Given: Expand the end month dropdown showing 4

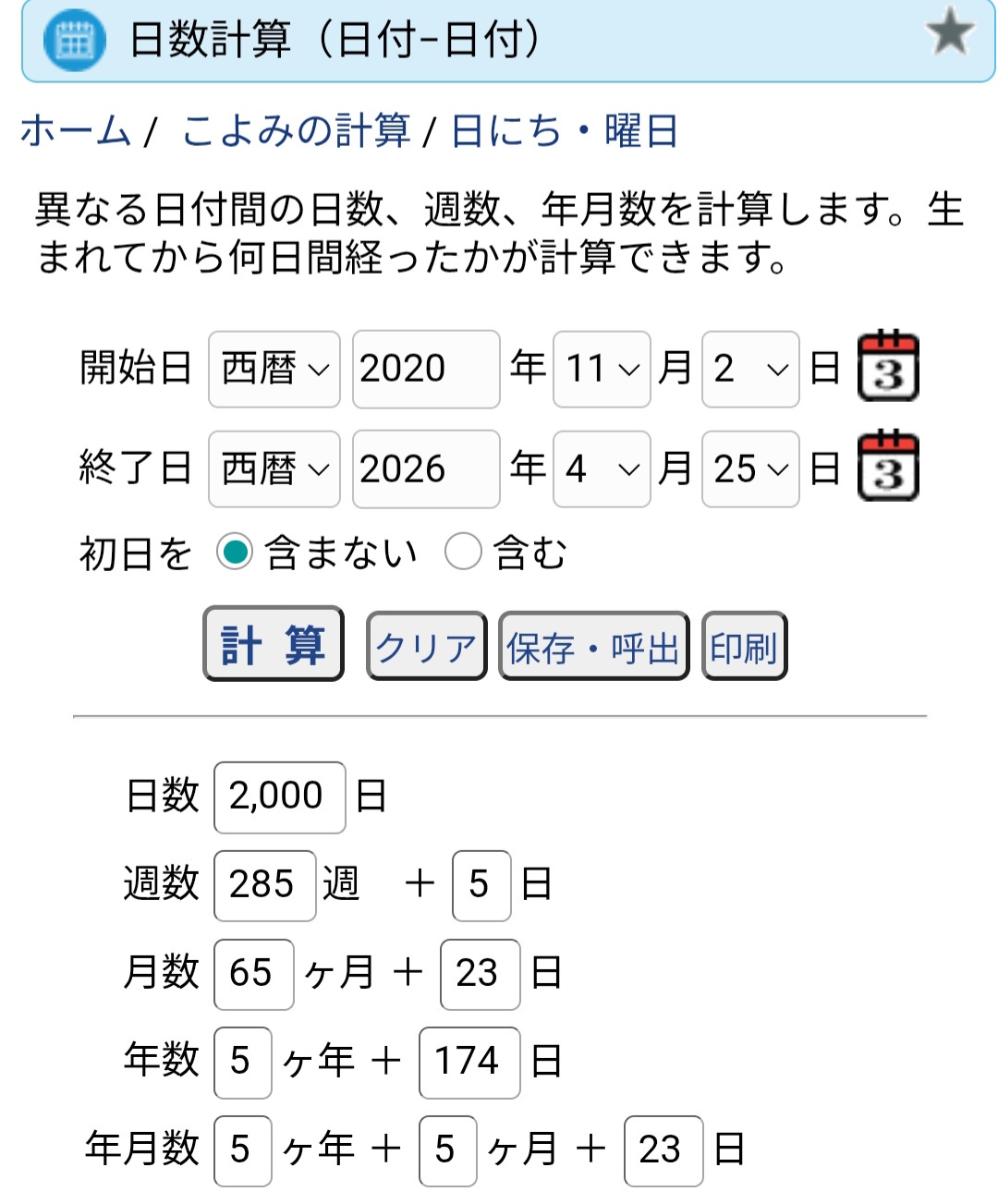Looking at the screenshot, I should 602,468.
